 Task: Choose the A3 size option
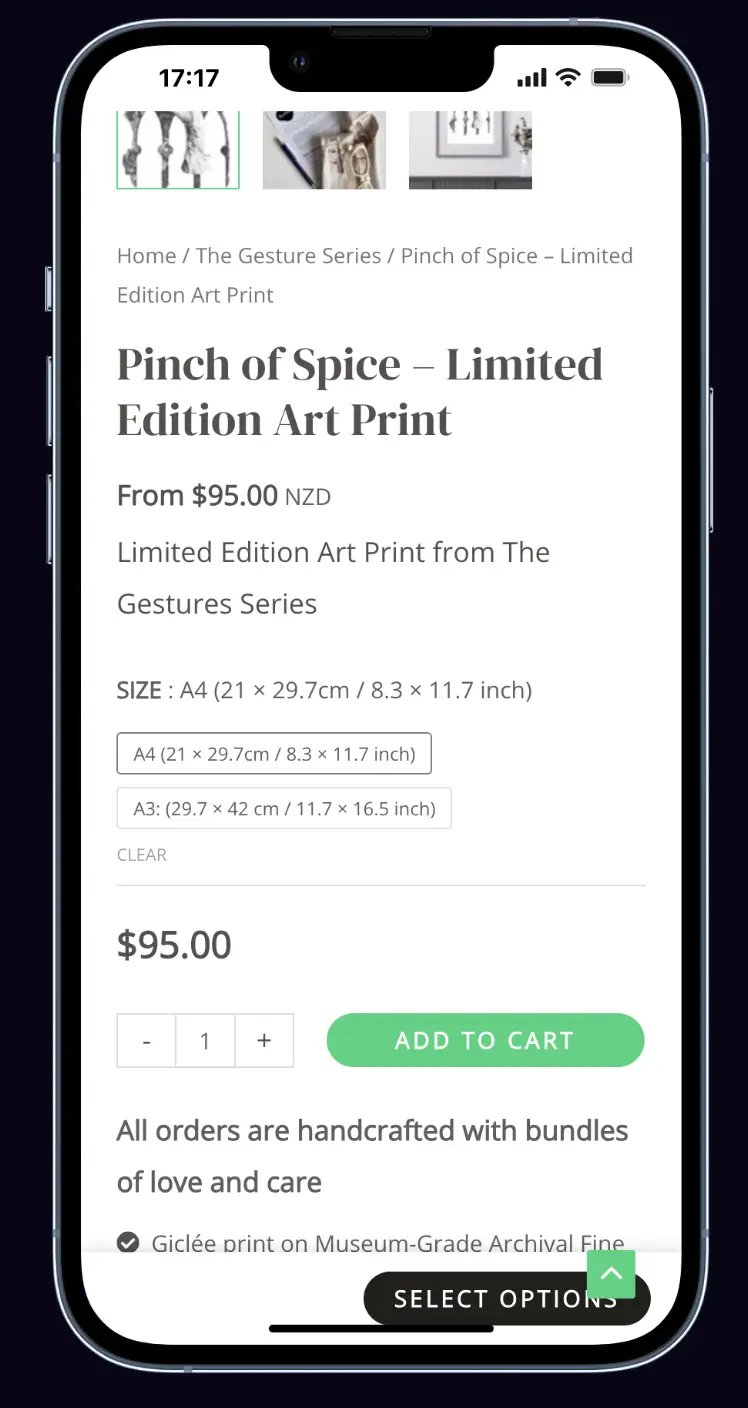click(x=284, y=808)
